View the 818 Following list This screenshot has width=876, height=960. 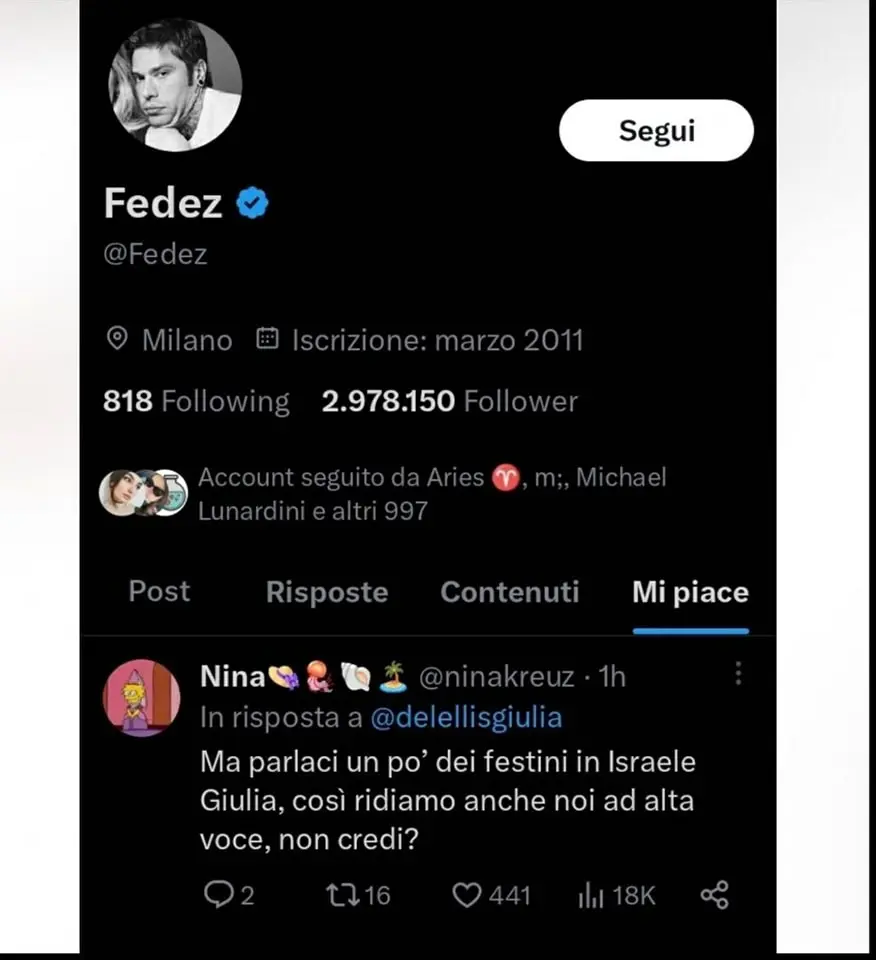196,401
